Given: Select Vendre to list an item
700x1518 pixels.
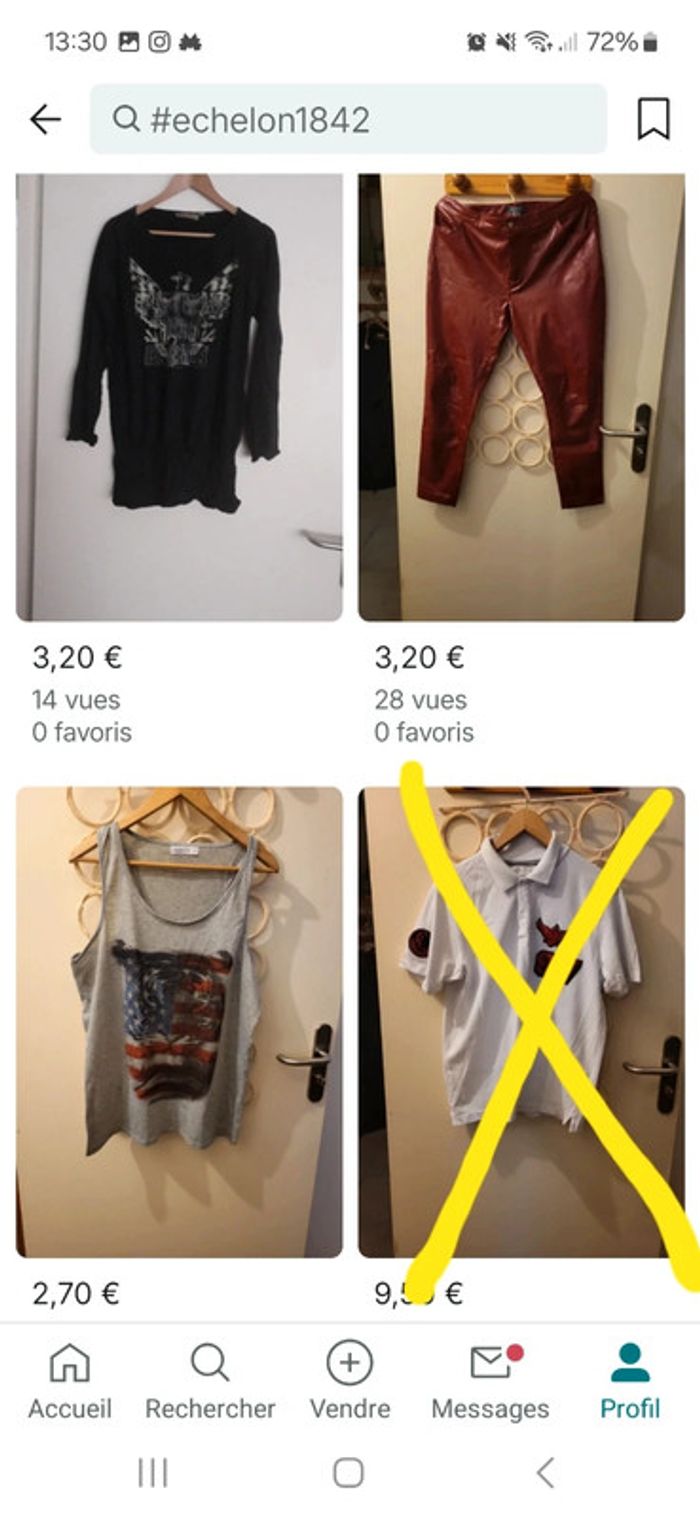Looking at the screenshot, I should (x=350, y=1381).
